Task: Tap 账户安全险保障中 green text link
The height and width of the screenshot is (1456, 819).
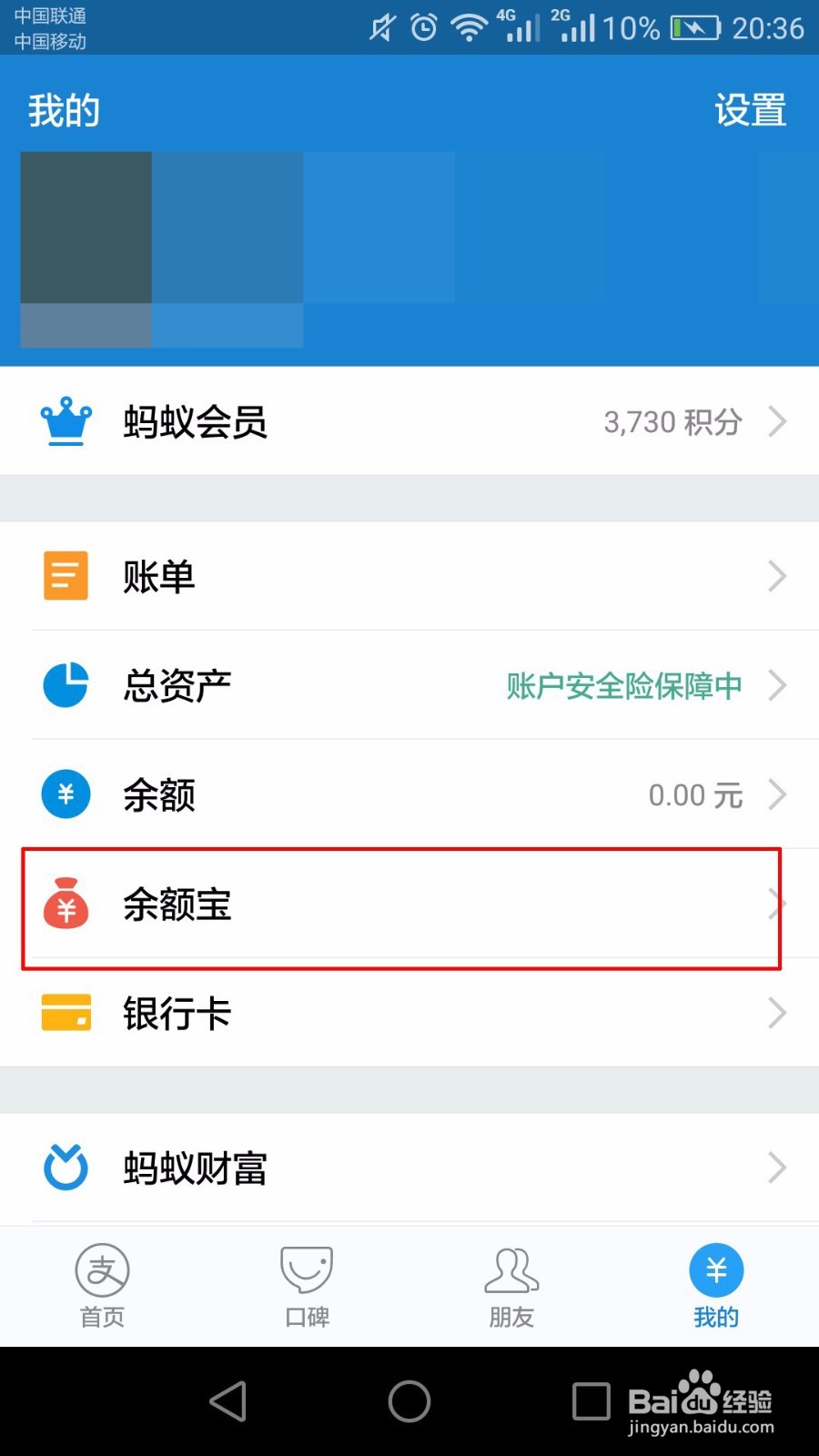Action: [622, 686]
